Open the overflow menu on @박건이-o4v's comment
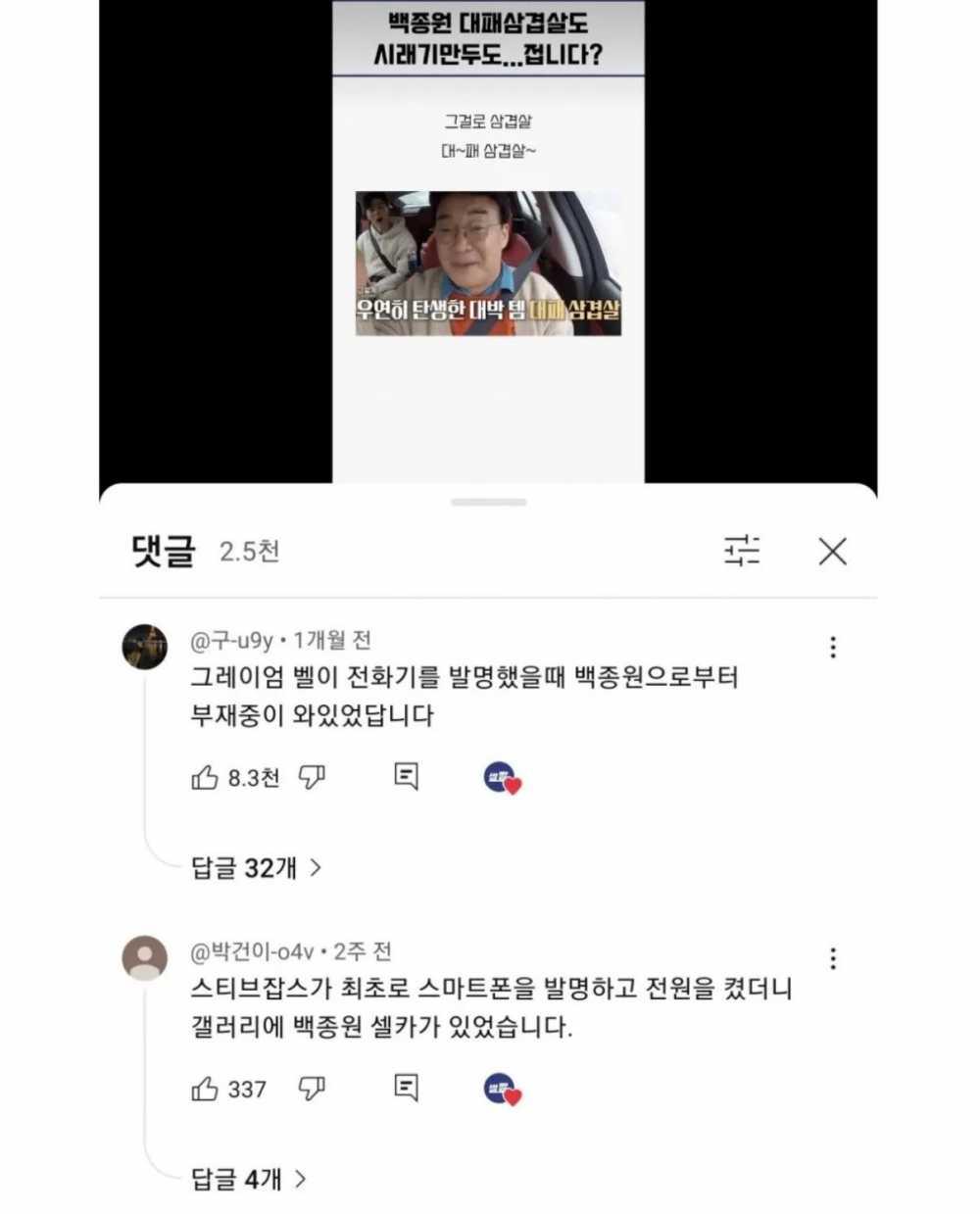Viewport: 980px width, 1214px height. (833, 958)
